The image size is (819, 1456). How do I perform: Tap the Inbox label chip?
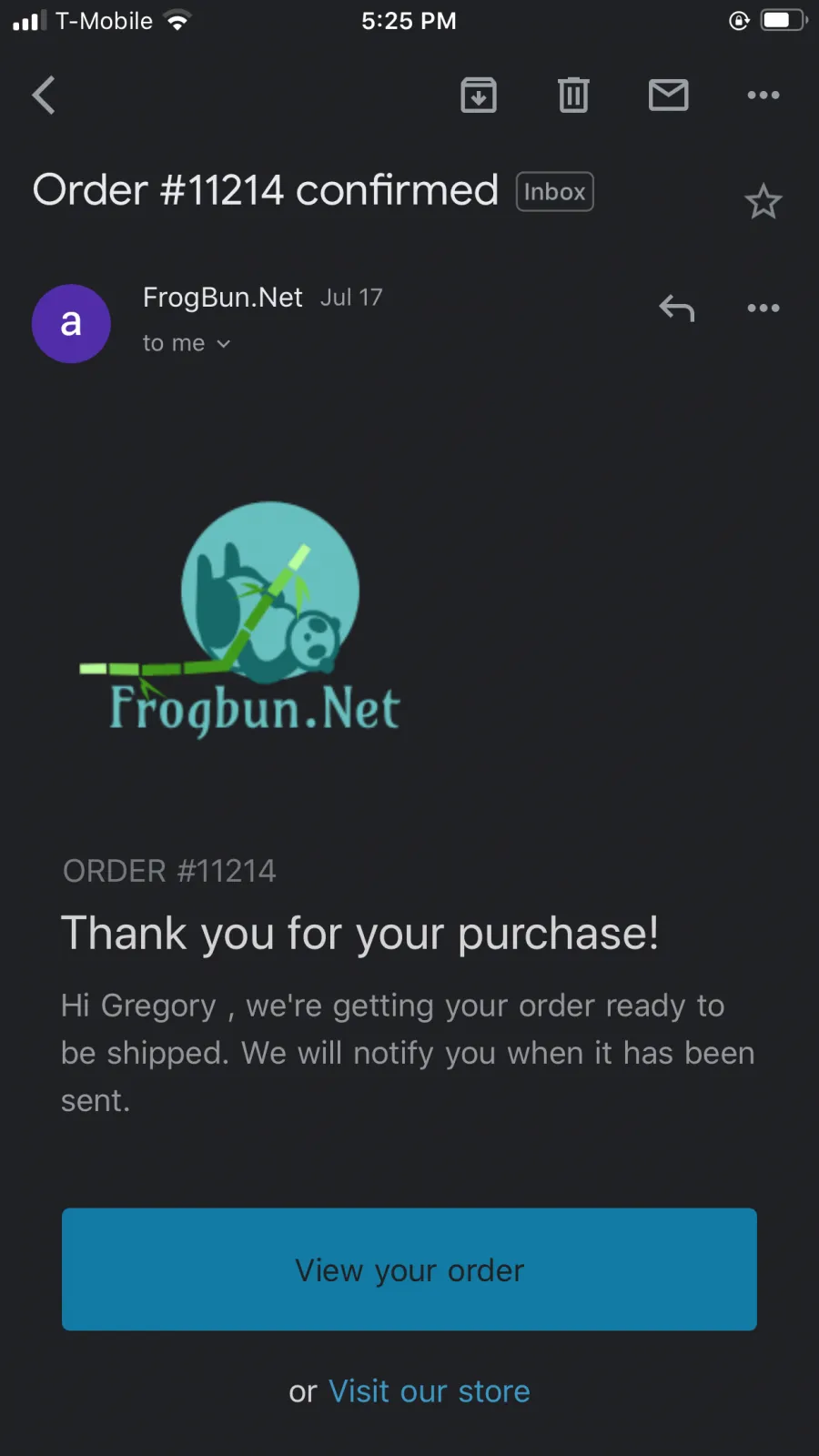[555, 192]
